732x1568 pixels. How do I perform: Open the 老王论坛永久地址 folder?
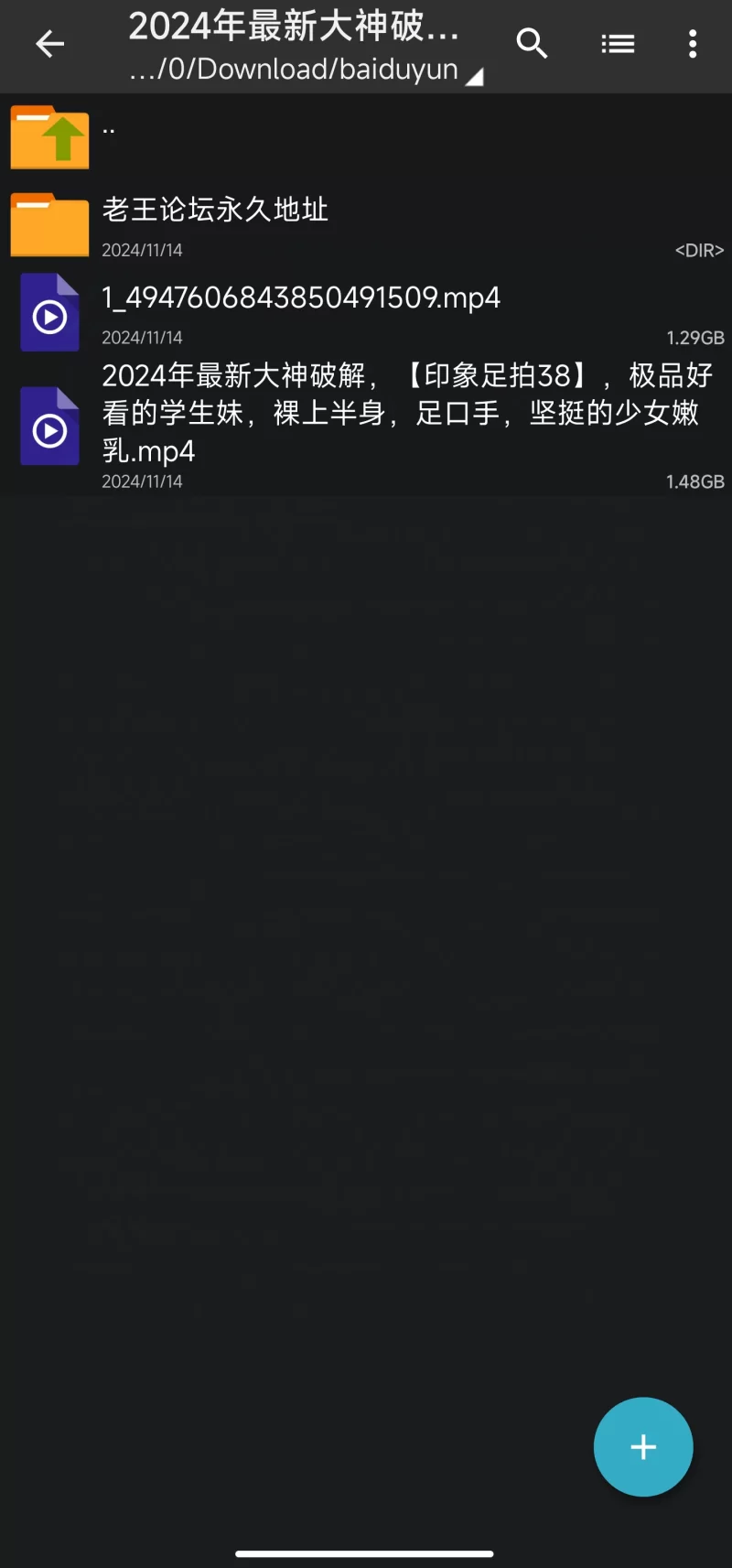coord(366,224)
